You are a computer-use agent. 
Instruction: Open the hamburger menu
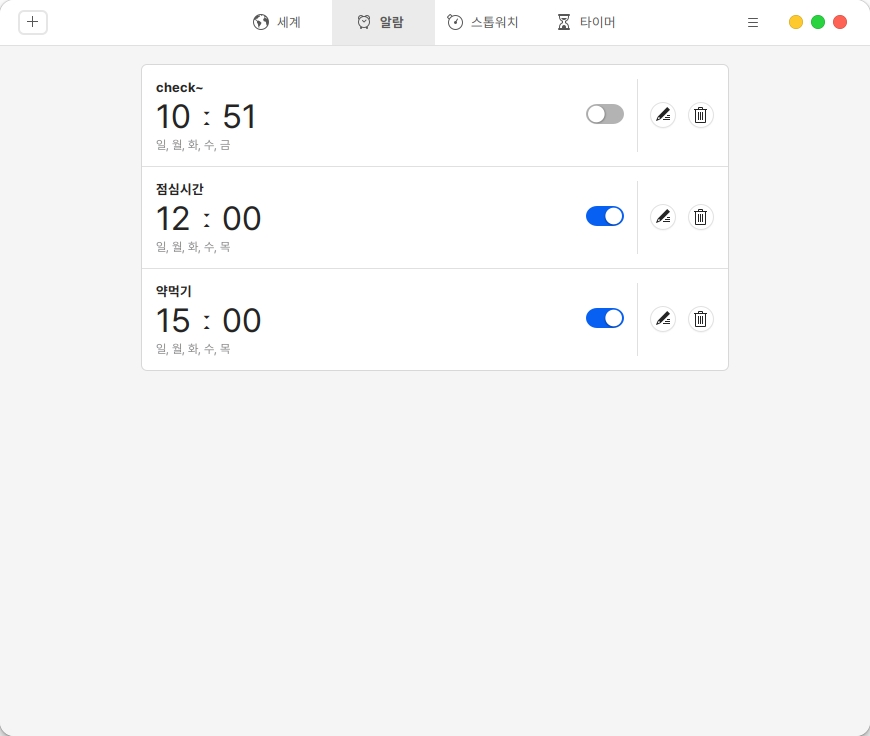point(753,22)
